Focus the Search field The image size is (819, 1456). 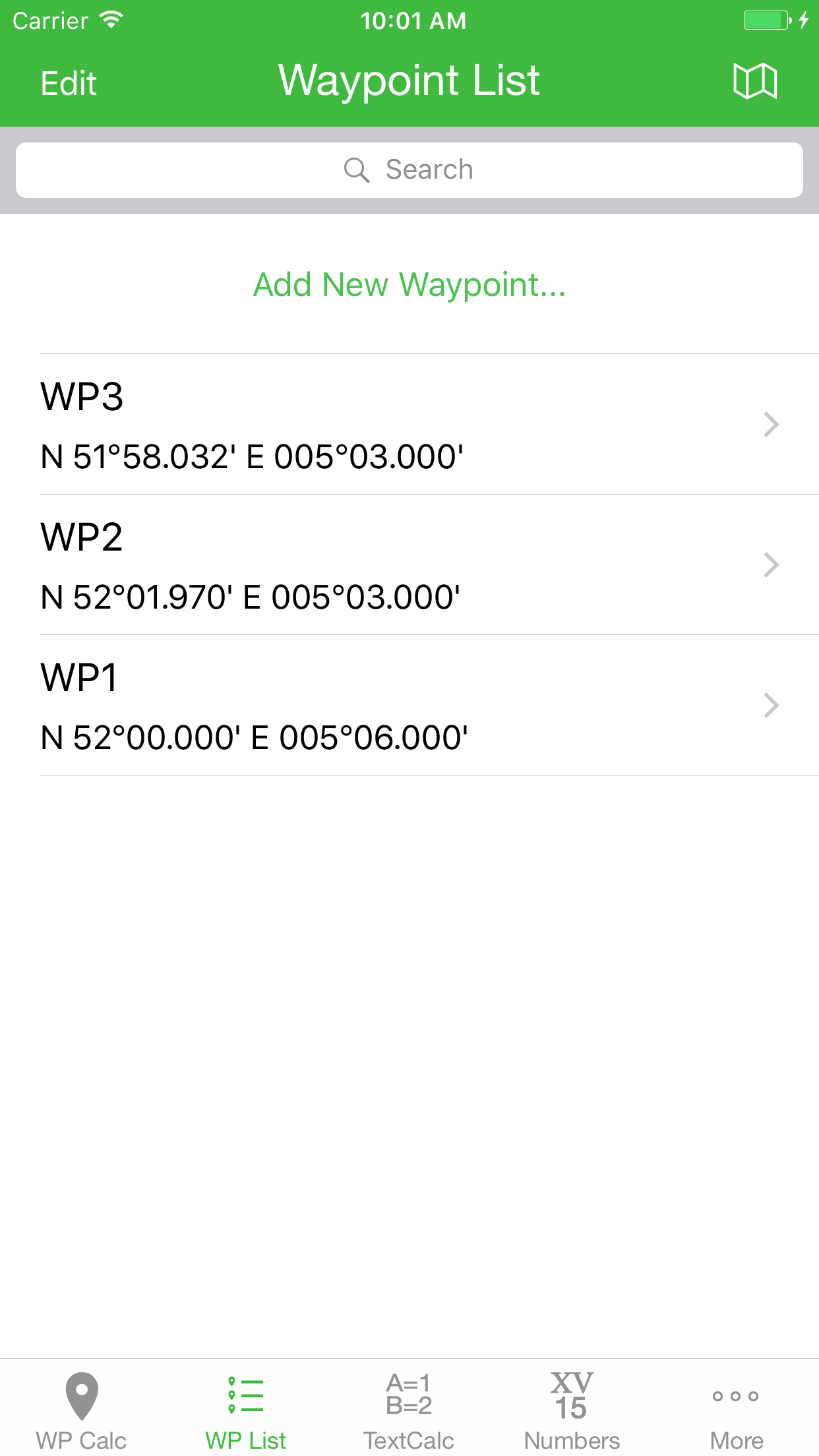[x=409, y=170]
